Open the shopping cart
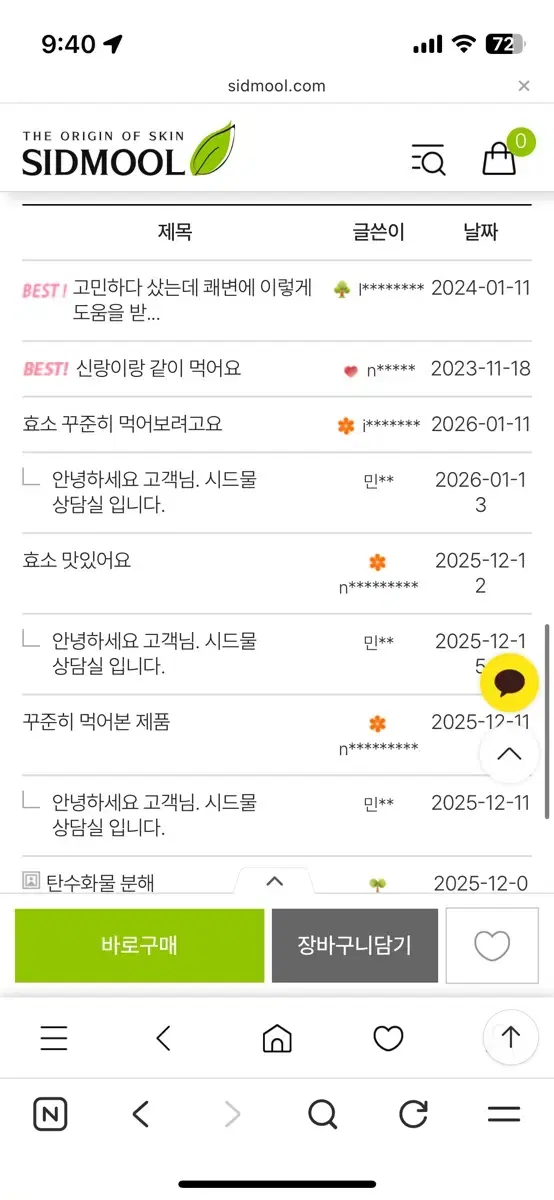The height and width of the screenshot is (1200, 554). tap(499, 158)
